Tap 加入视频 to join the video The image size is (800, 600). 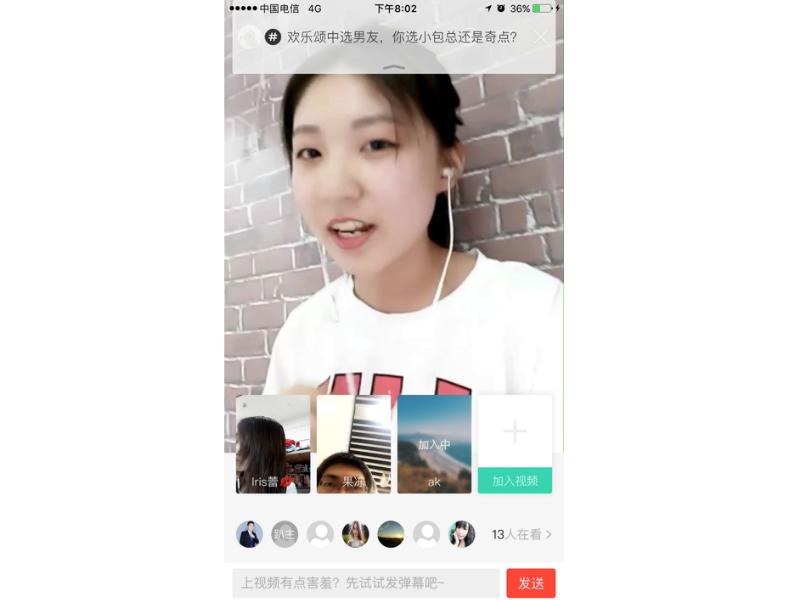pos(514,480)
